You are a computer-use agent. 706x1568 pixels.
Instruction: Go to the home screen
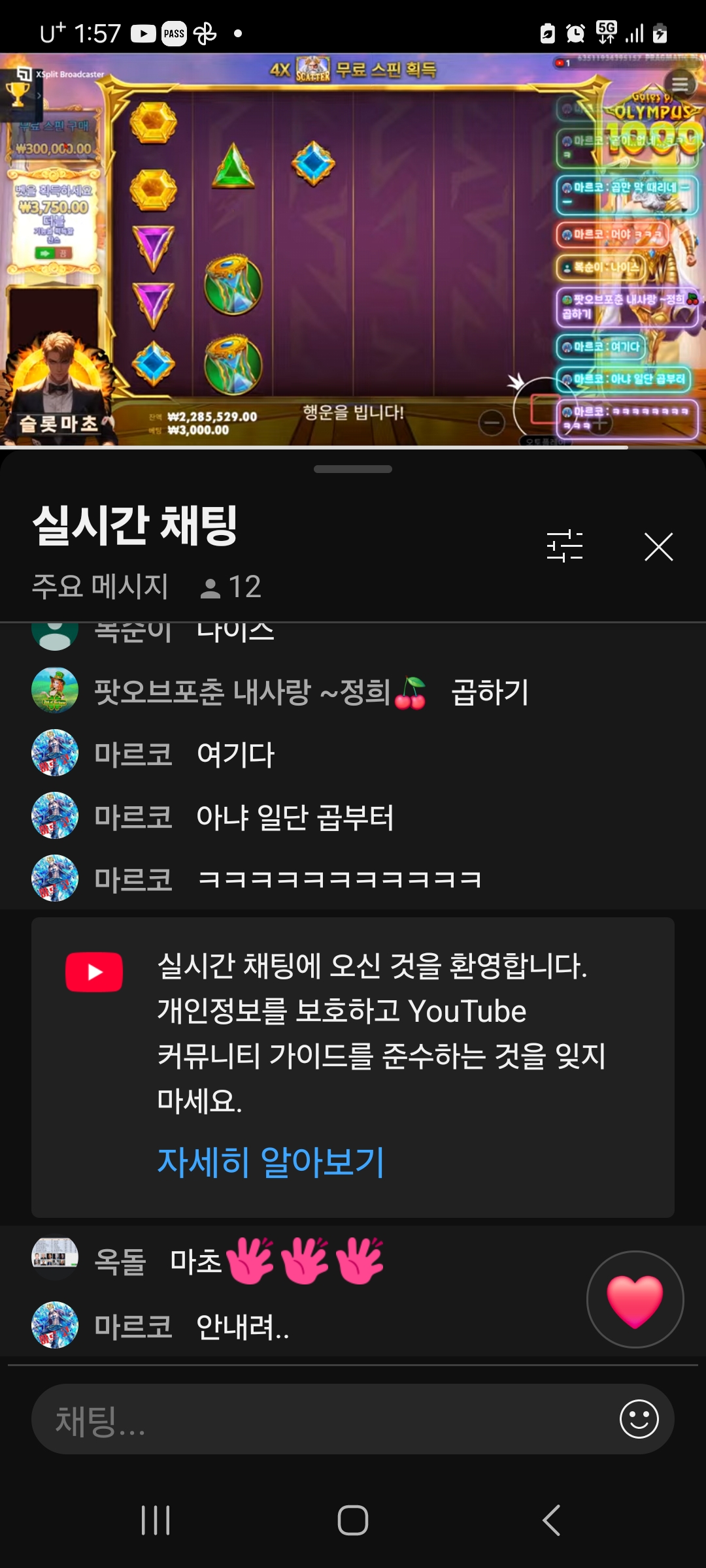click(x=353, y=1520)
